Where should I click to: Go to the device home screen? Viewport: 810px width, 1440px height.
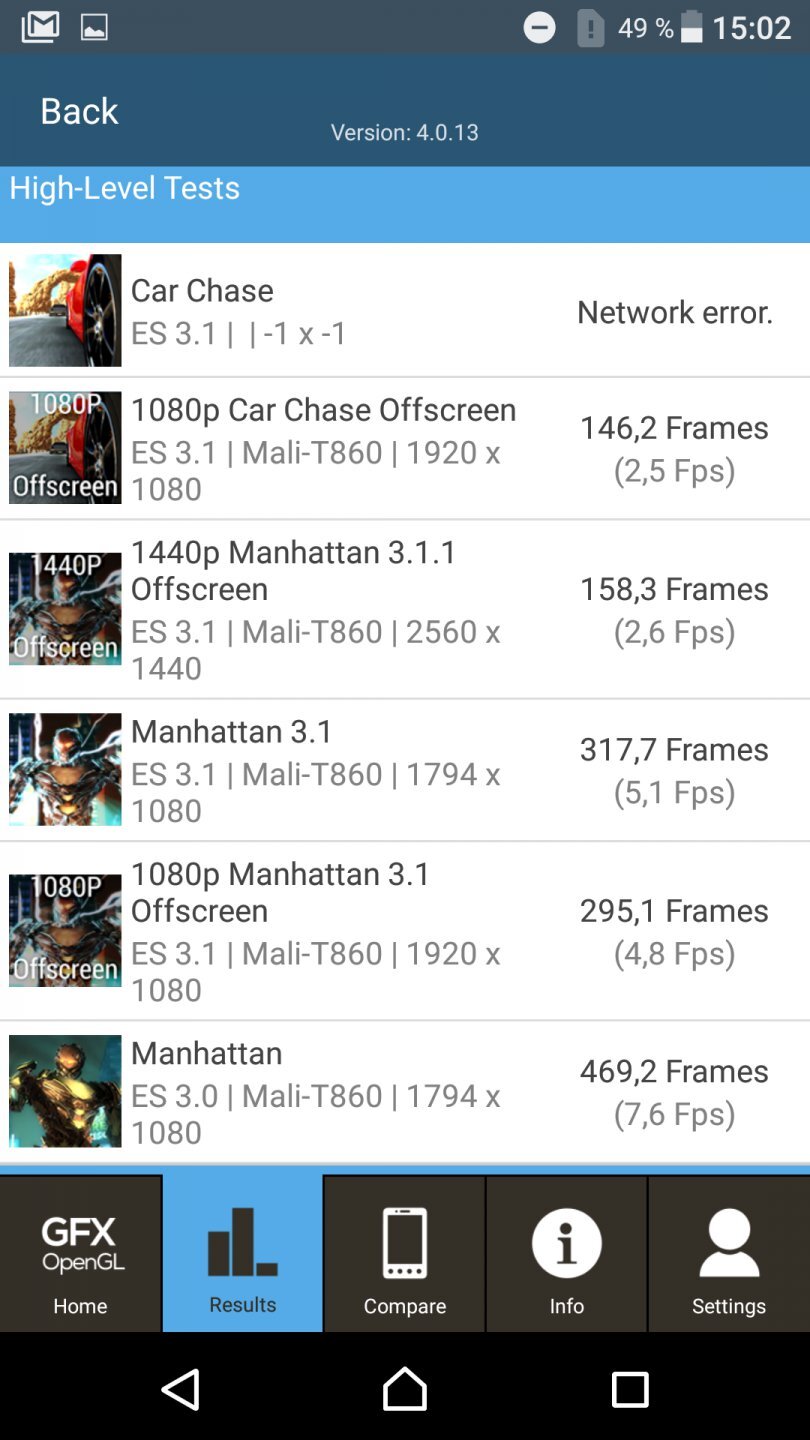[405, 1389]
